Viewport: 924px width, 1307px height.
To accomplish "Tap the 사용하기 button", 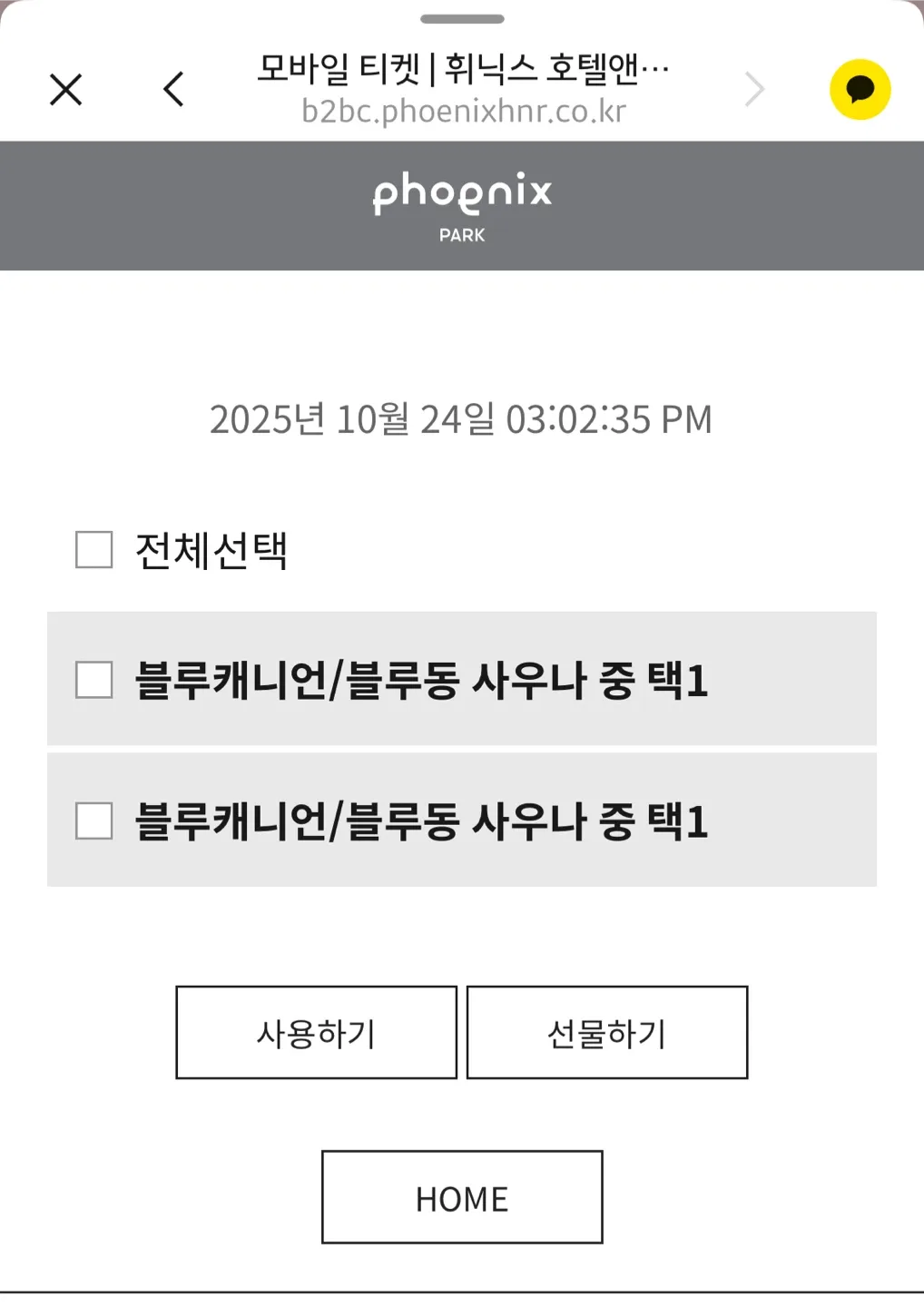I will [316, 1033].
